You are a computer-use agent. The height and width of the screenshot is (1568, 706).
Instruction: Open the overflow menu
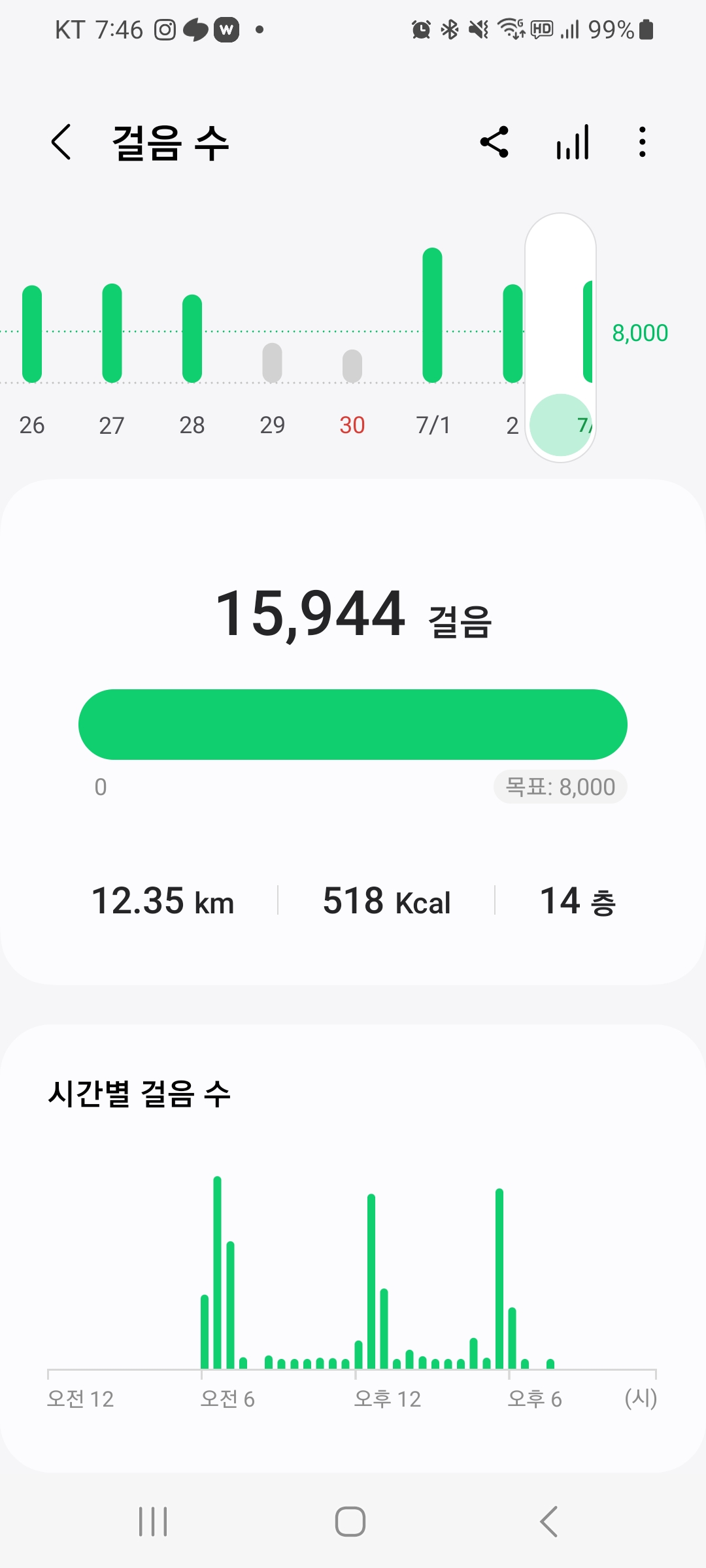coord(643,142)
